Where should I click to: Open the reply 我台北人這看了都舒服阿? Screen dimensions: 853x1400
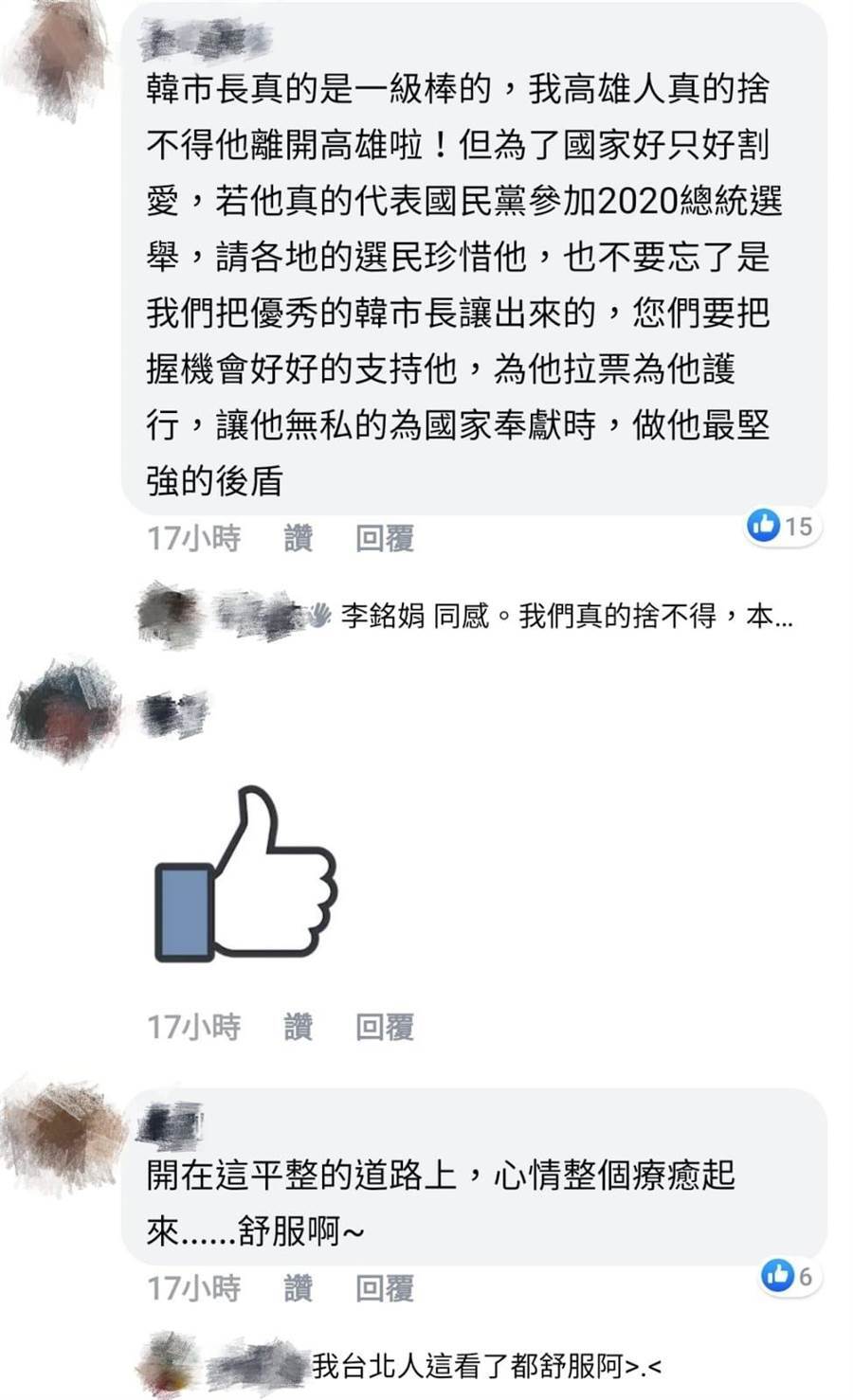[x=486, y=1366]
